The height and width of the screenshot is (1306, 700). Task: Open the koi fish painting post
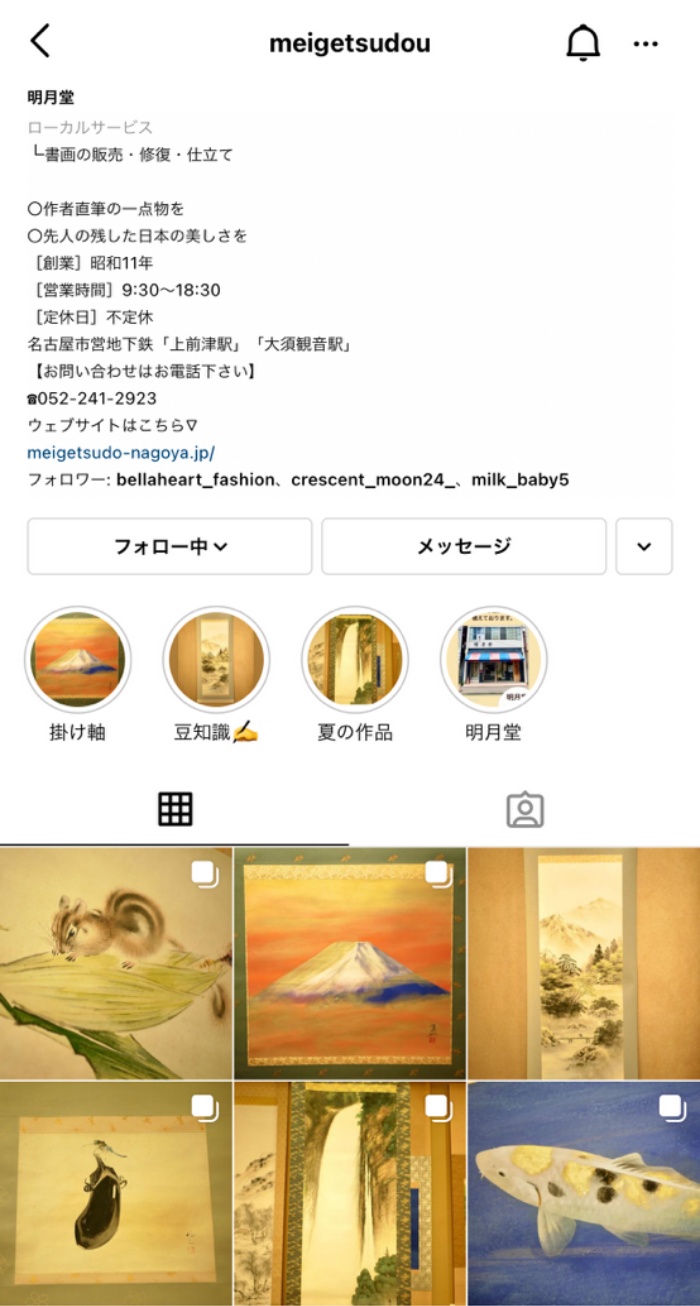point(584,1192)
